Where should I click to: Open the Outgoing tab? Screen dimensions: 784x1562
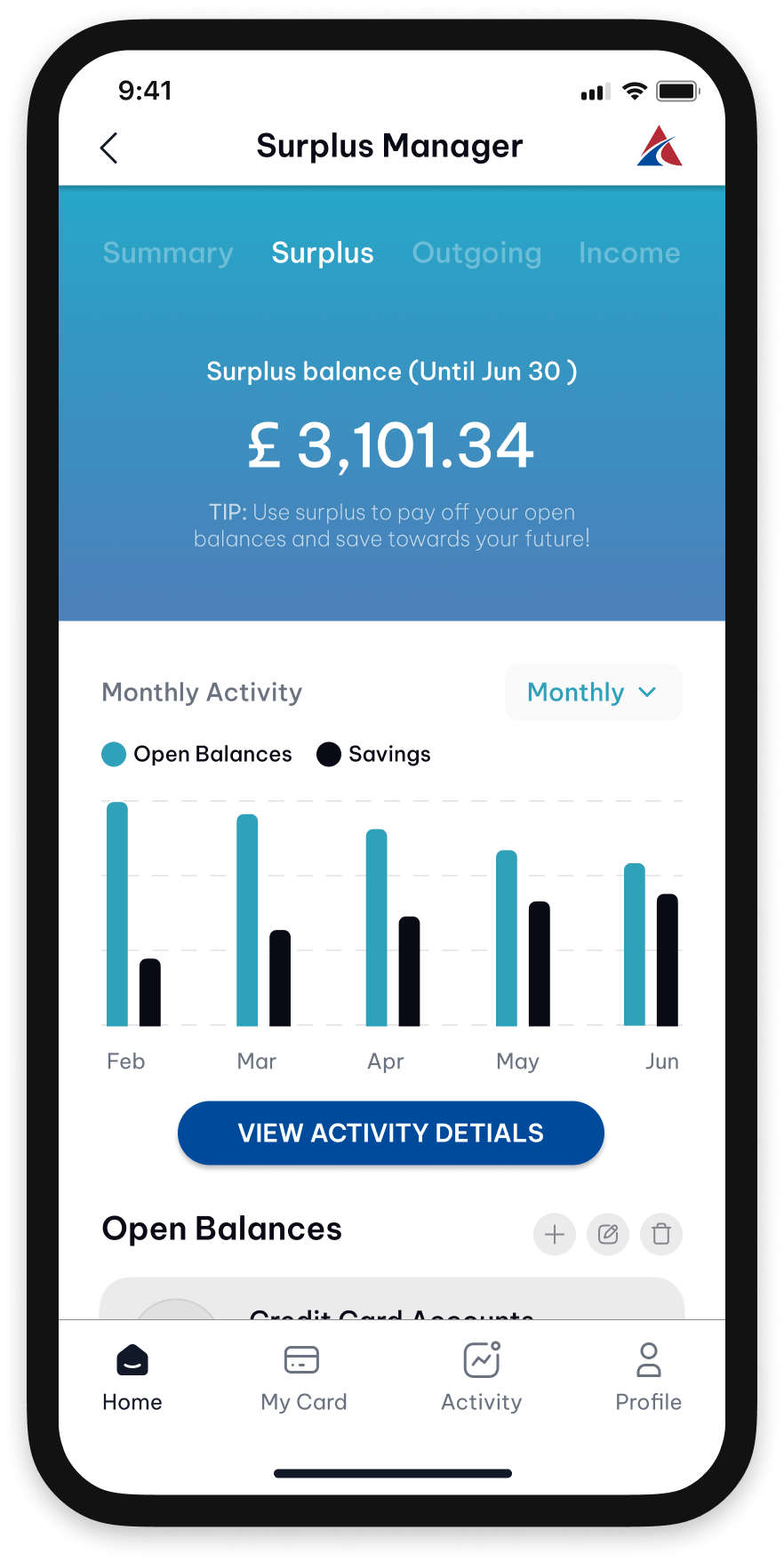pyautogui.click(x=476, y=253)
